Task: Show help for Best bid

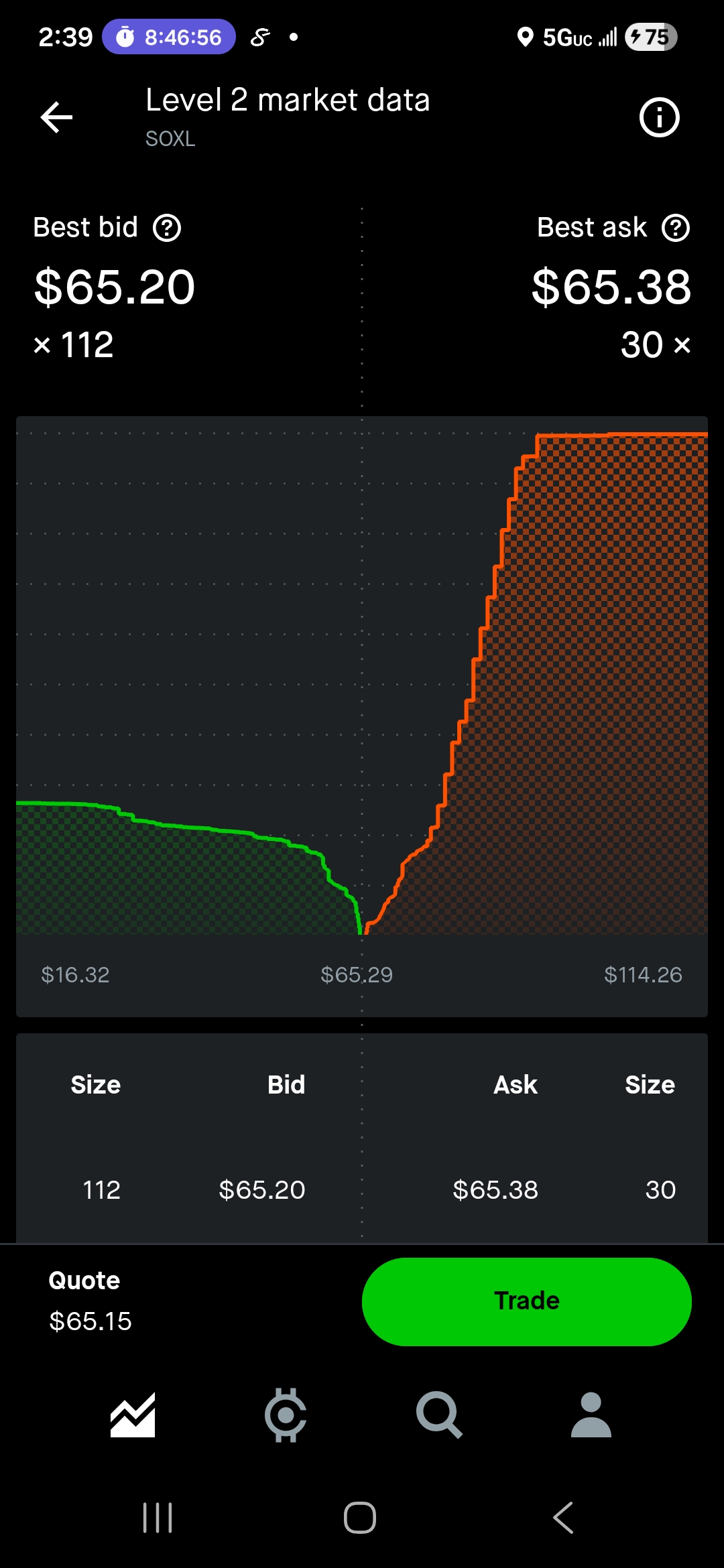Action: [x=167, y=228]
